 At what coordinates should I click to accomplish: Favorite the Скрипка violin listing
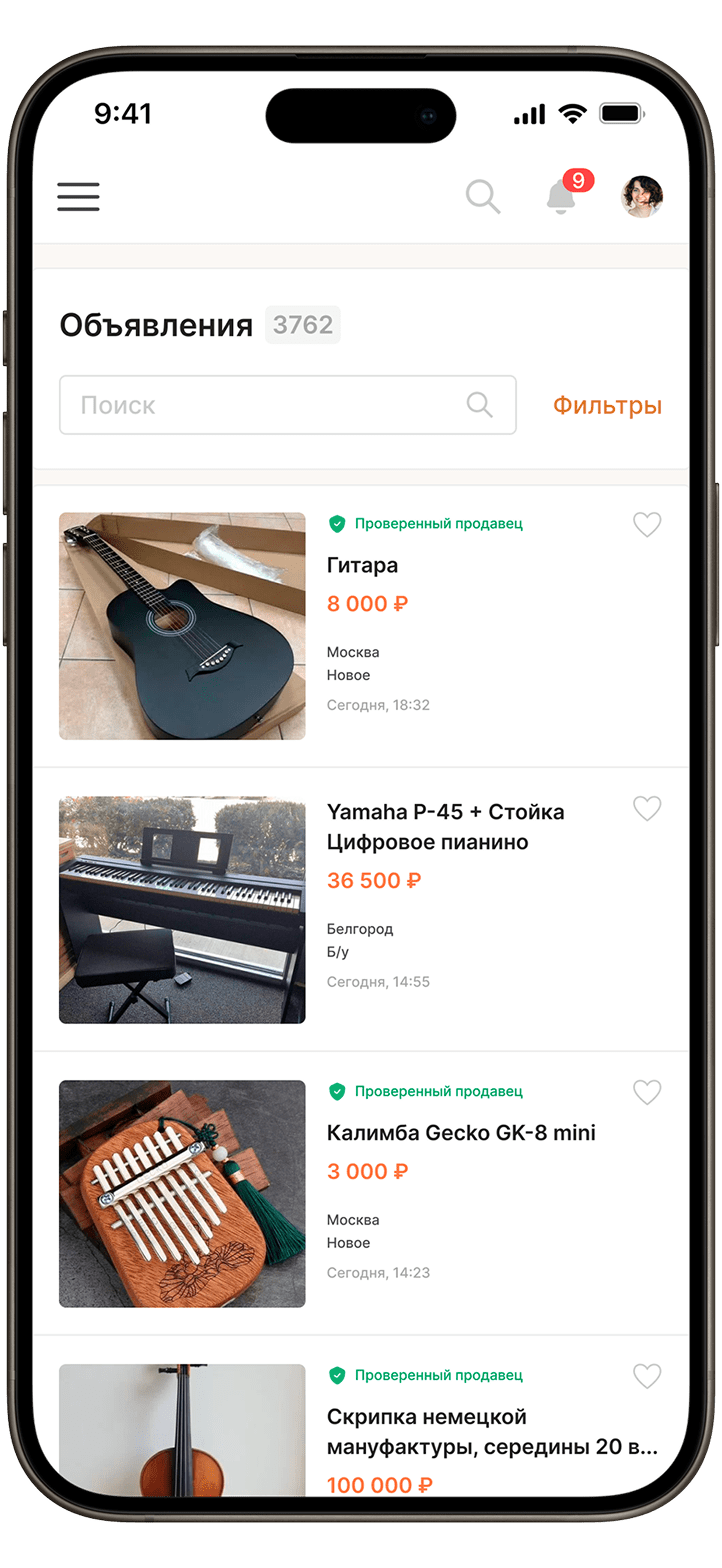point(647,1377)
